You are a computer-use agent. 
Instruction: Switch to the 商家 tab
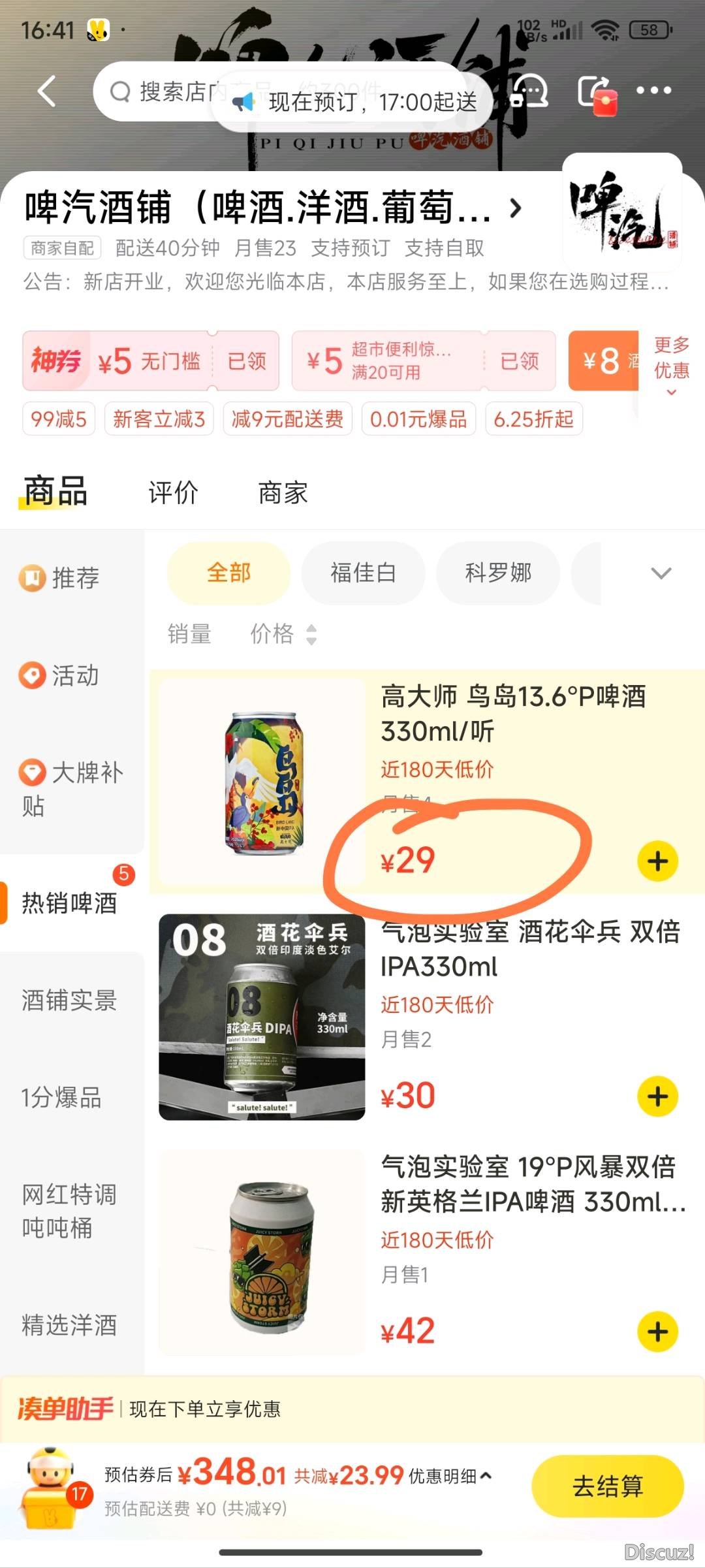(283, 493)
